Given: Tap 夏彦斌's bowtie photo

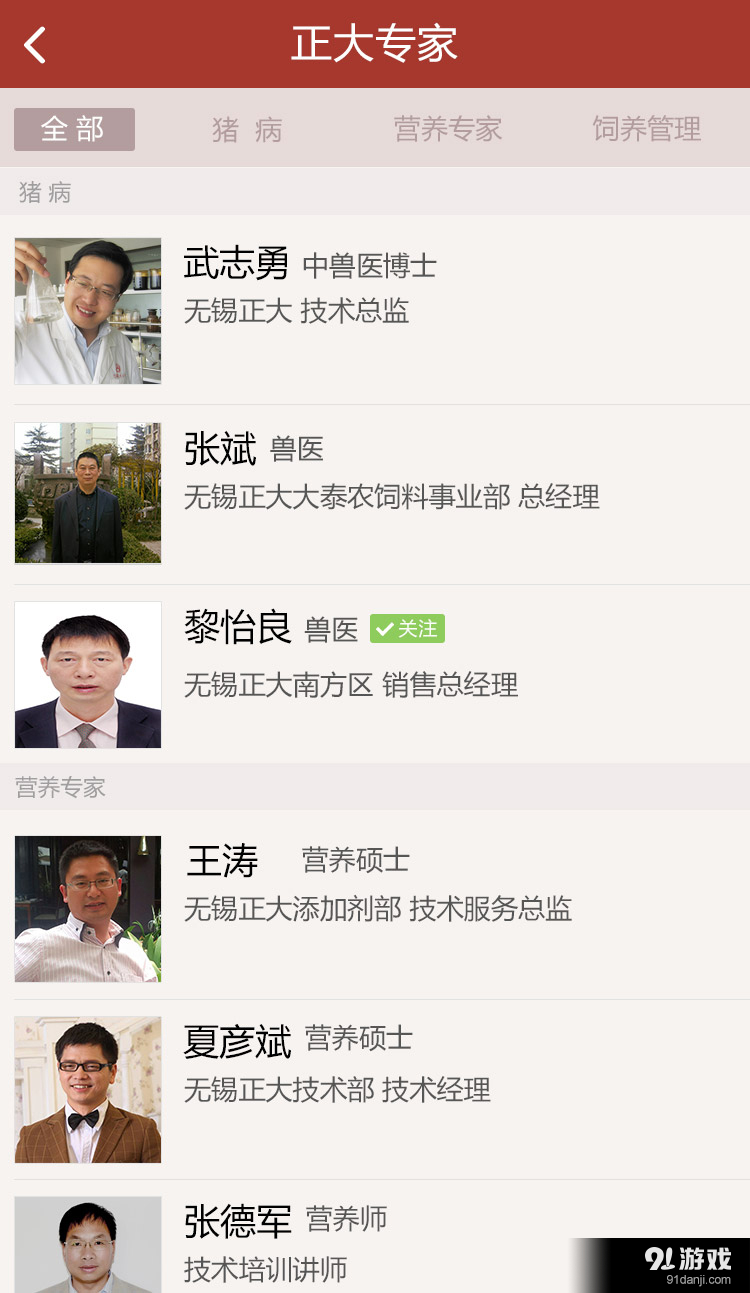Looking at the screenshot, I should 88,1089.
